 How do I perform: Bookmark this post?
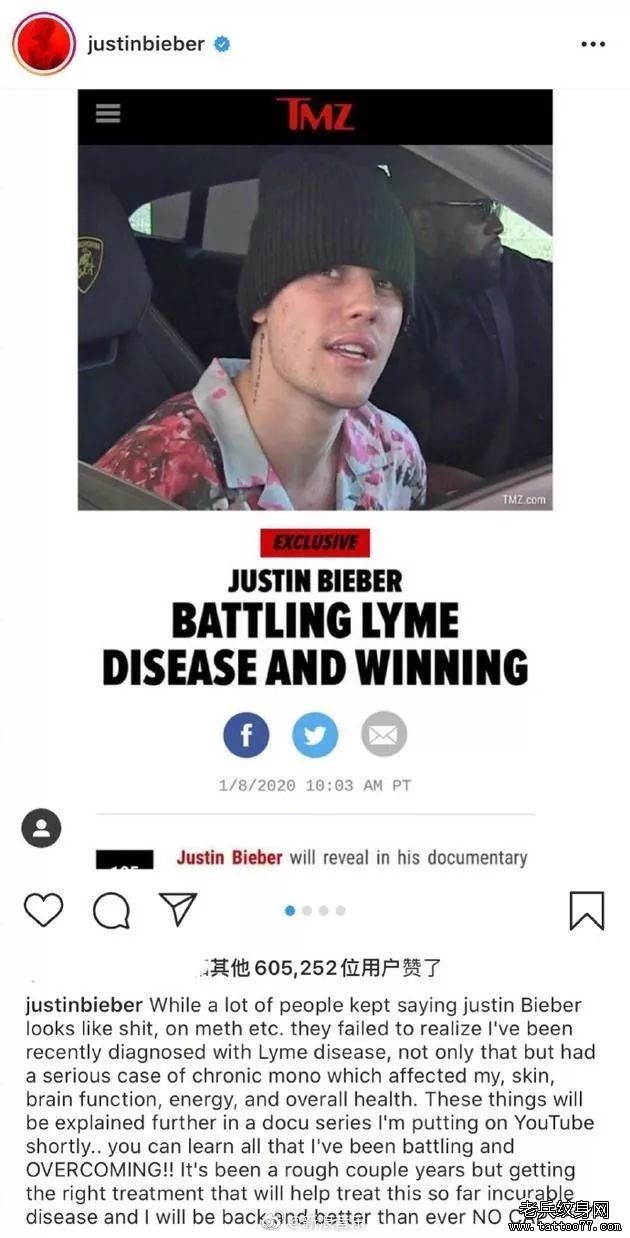[587, 910]
